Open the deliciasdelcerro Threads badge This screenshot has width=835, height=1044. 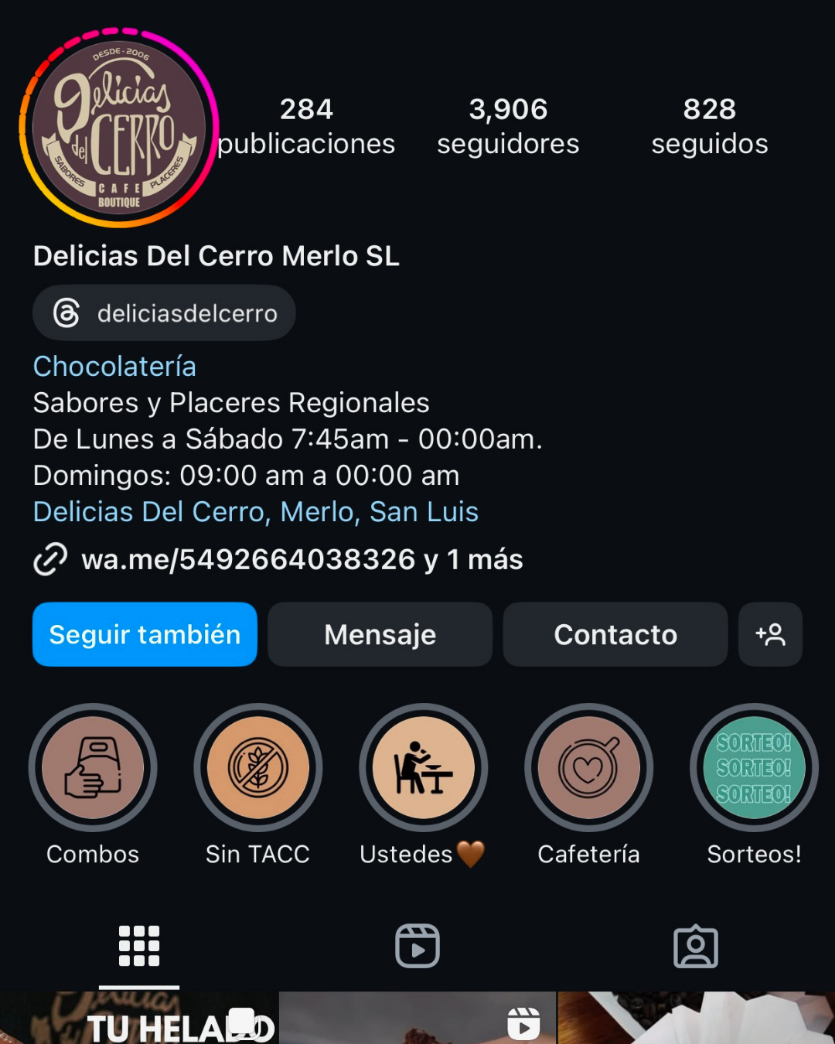click(164, 314)
